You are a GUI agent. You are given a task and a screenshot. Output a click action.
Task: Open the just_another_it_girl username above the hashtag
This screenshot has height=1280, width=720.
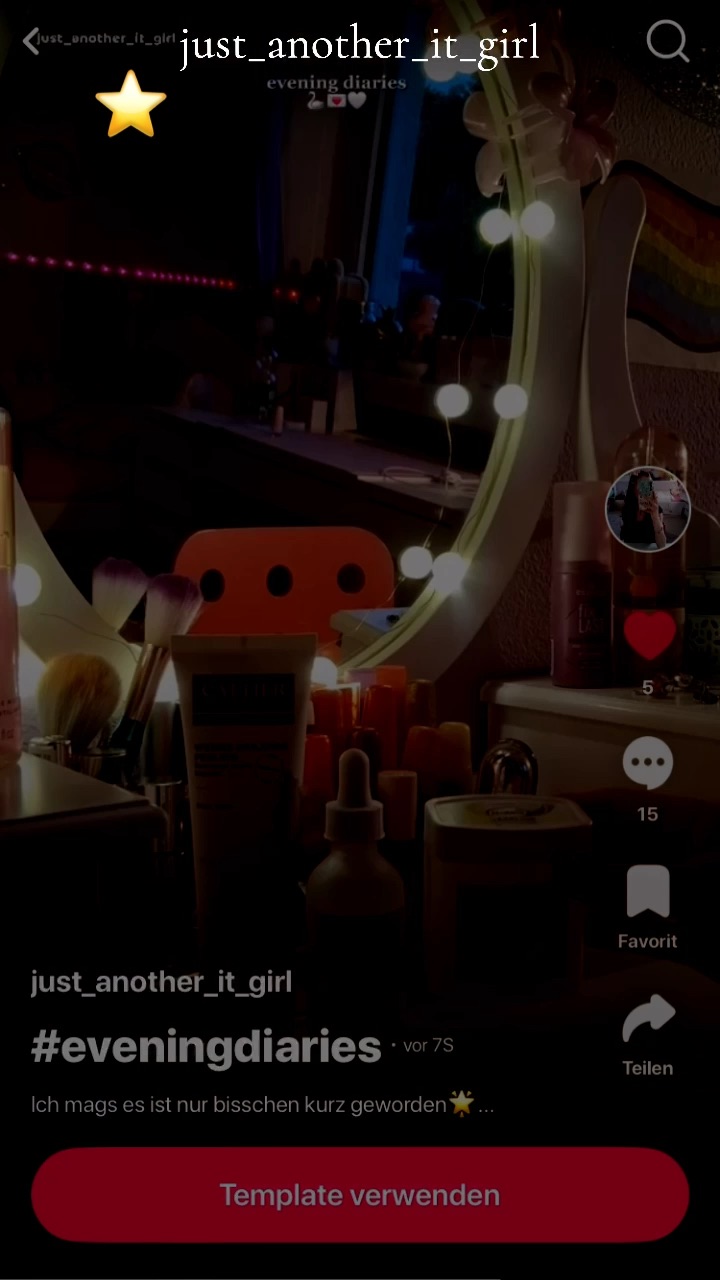tap(161, 982)
